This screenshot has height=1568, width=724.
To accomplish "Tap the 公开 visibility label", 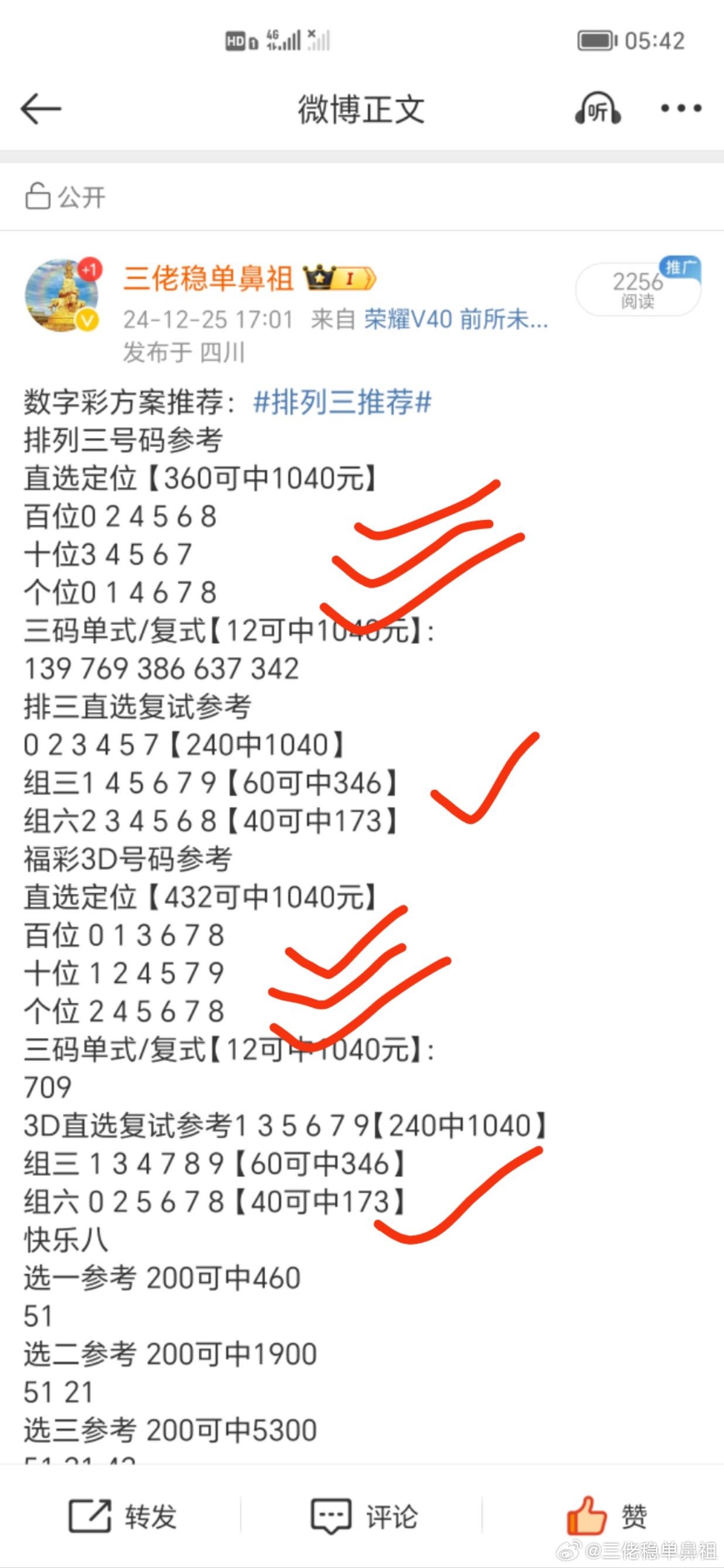I will [x=65, y=197].
